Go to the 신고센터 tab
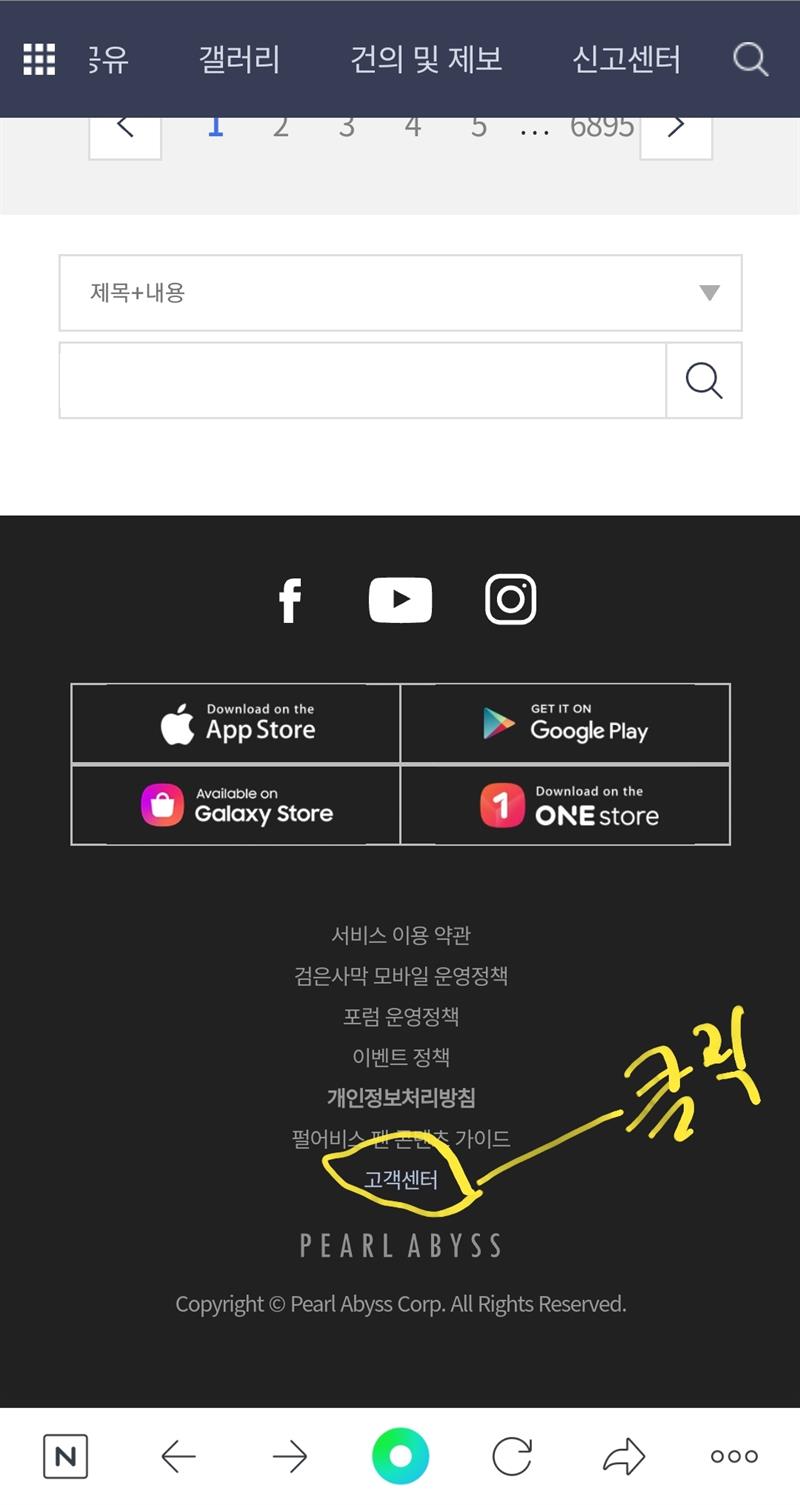The image size is (800, 1505). 626,59
